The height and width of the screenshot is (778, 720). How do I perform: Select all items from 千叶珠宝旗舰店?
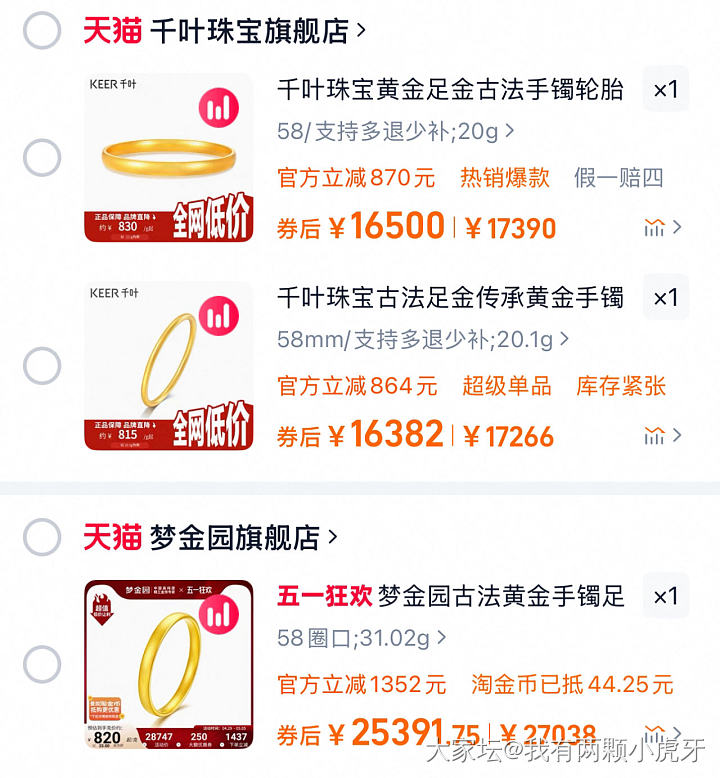42,30
